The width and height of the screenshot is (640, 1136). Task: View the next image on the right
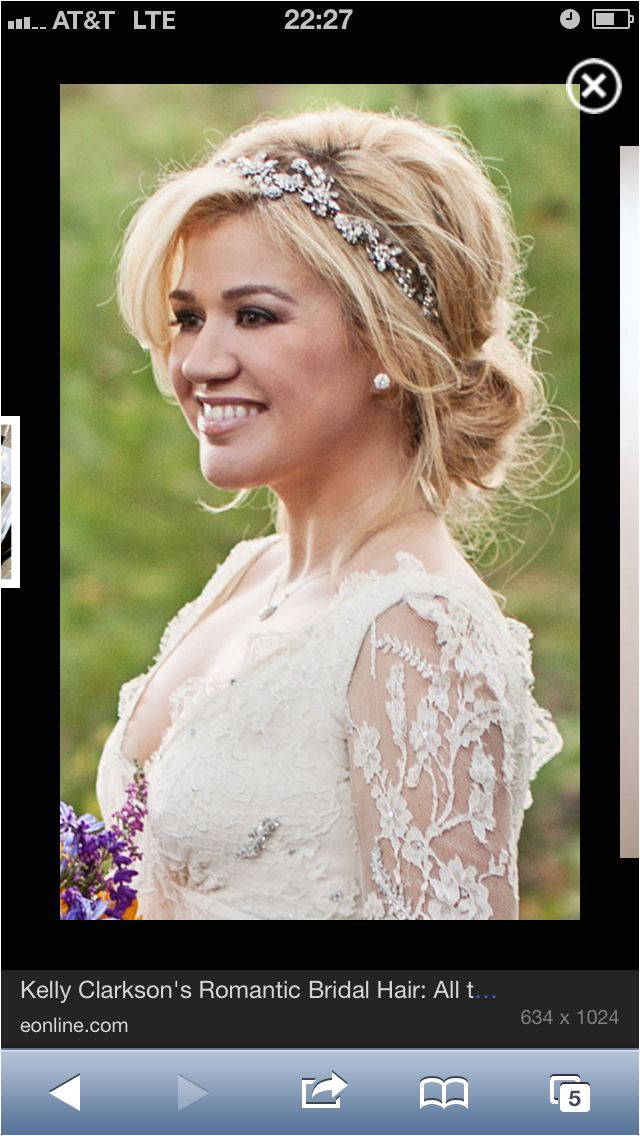tap(630, 500)
